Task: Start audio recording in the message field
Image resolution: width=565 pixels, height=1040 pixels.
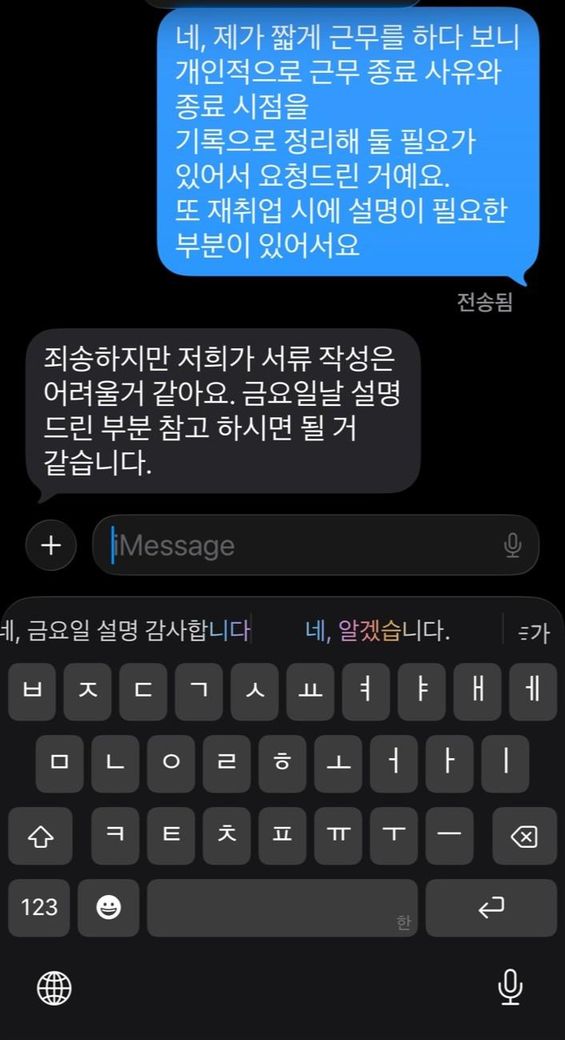Action: 512,545
